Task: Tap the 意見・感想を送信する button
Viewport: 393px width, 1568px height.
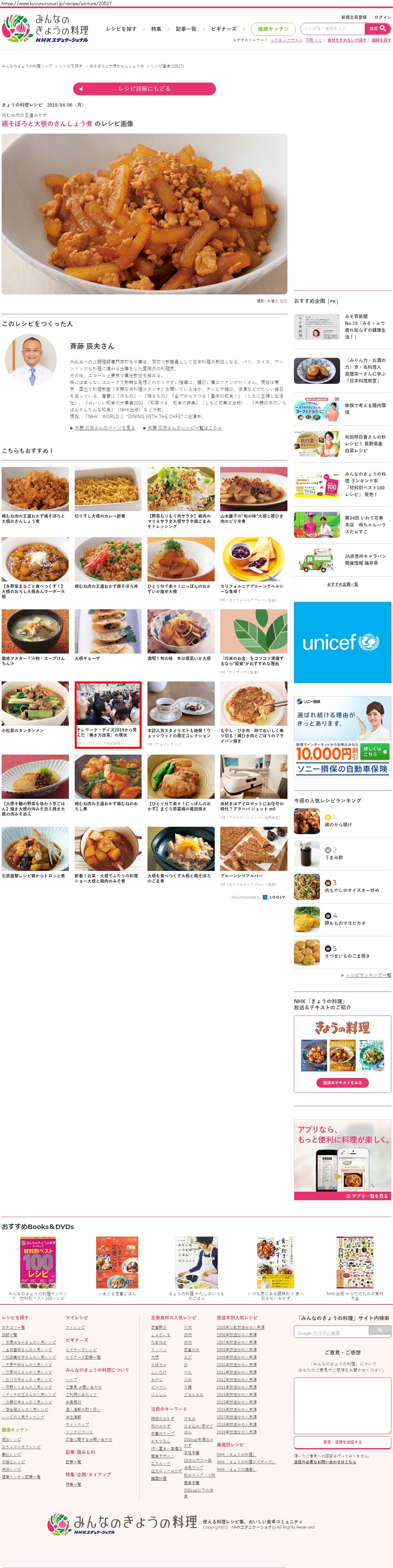Action: 342,1442
